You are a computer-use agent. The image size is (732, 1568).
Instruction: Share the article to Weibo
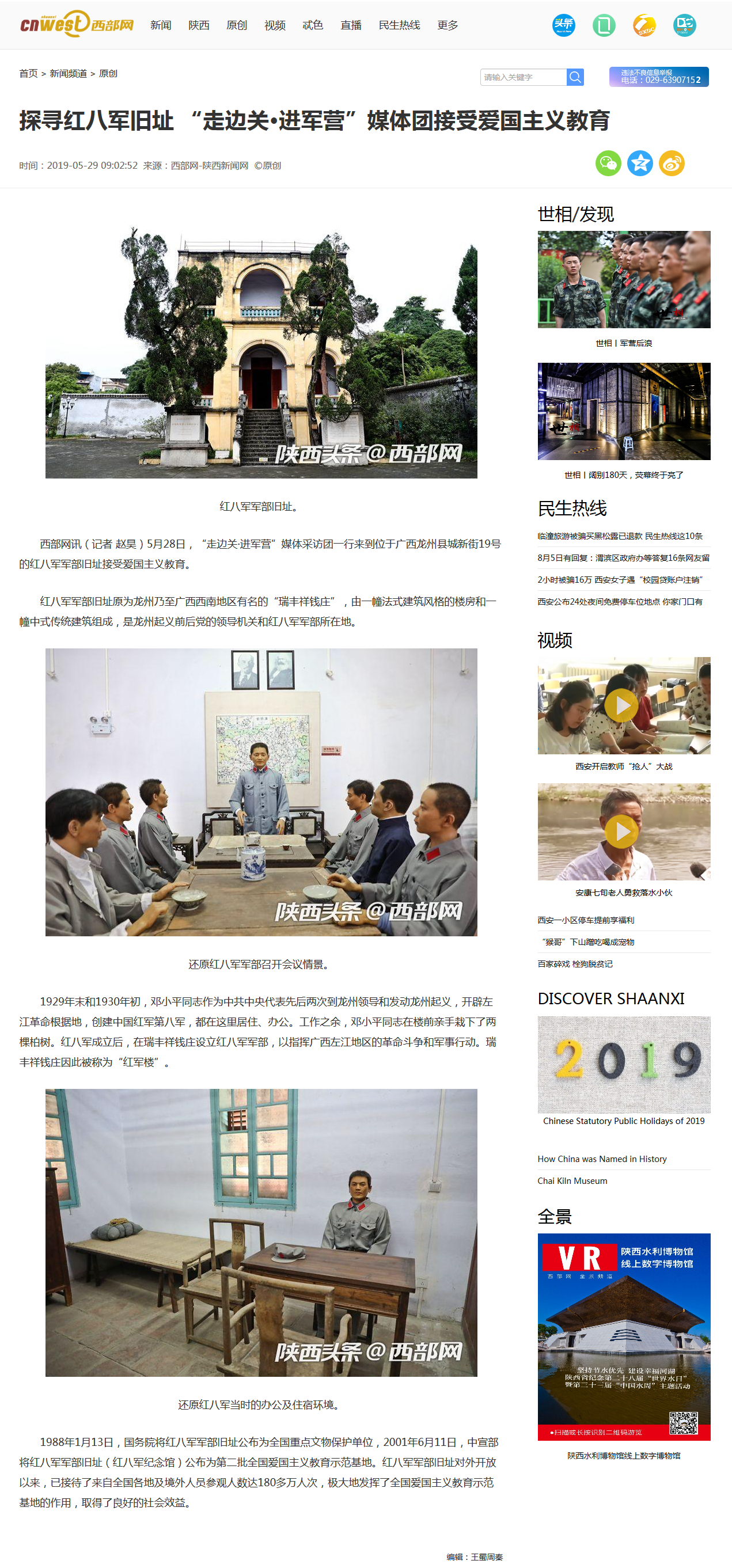pyautogui.click(x=672, y=163)
